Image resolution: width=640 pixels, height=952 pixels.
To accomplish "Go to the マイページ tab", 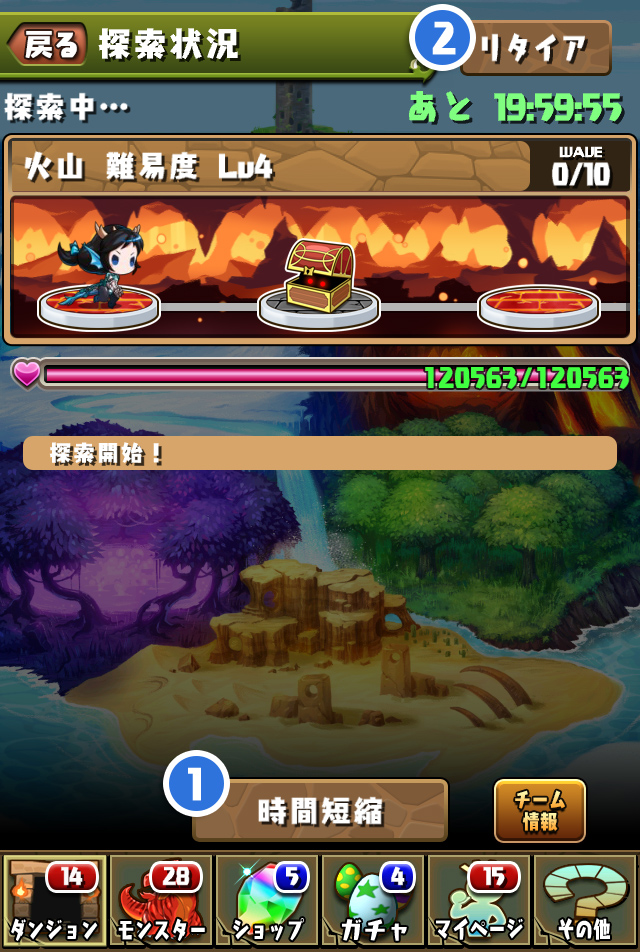I will pos(479,900).
